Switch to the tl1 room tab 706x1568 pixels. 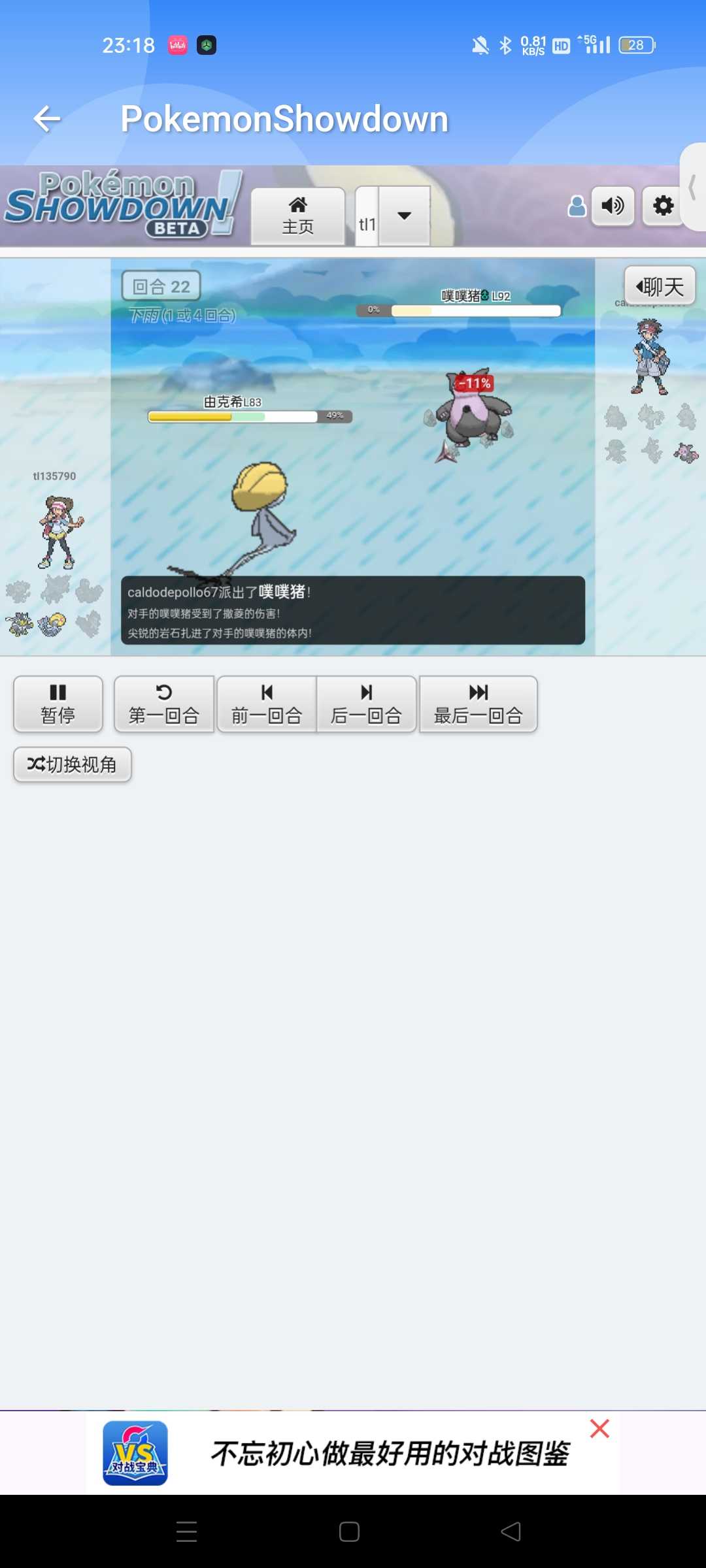[367, 217]
